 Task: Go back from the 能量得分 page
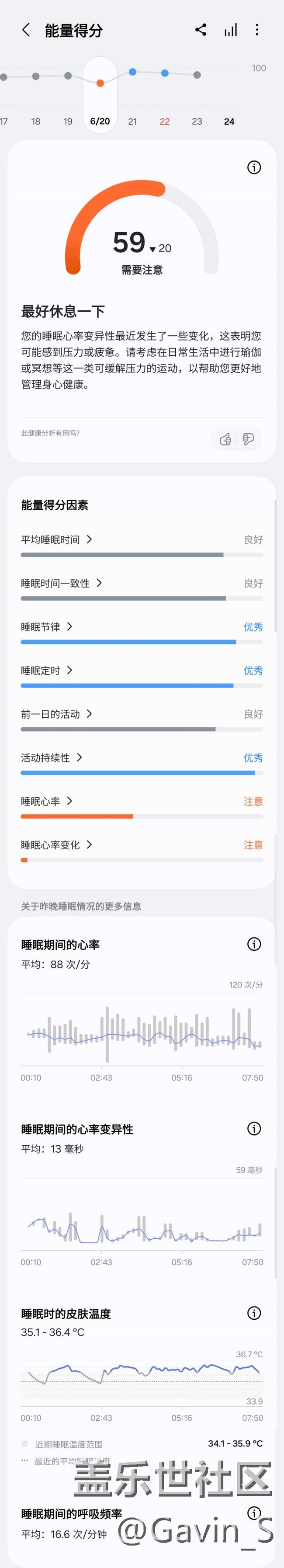pos(25,30)
